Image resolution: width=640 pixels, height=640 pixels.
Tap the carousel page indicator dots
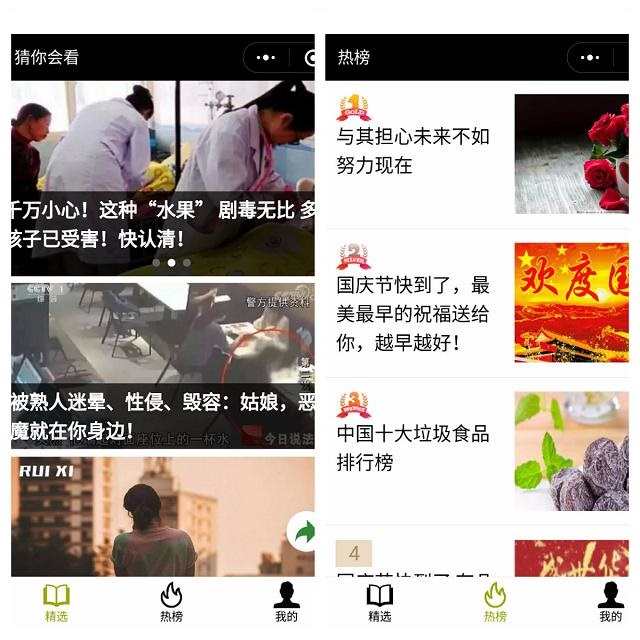[171, 263]
